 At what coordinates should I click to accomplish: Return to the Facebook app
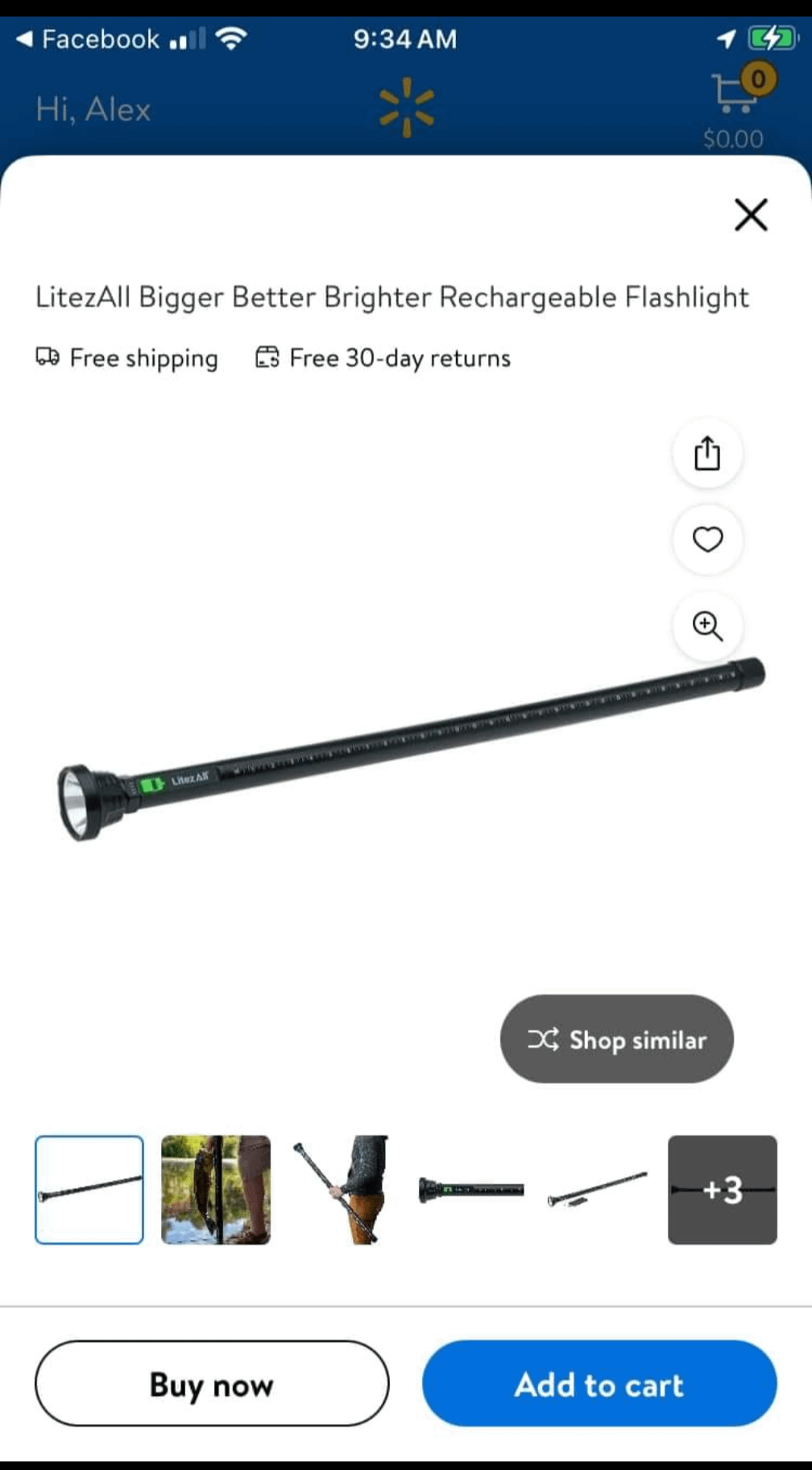coord(89,39)
